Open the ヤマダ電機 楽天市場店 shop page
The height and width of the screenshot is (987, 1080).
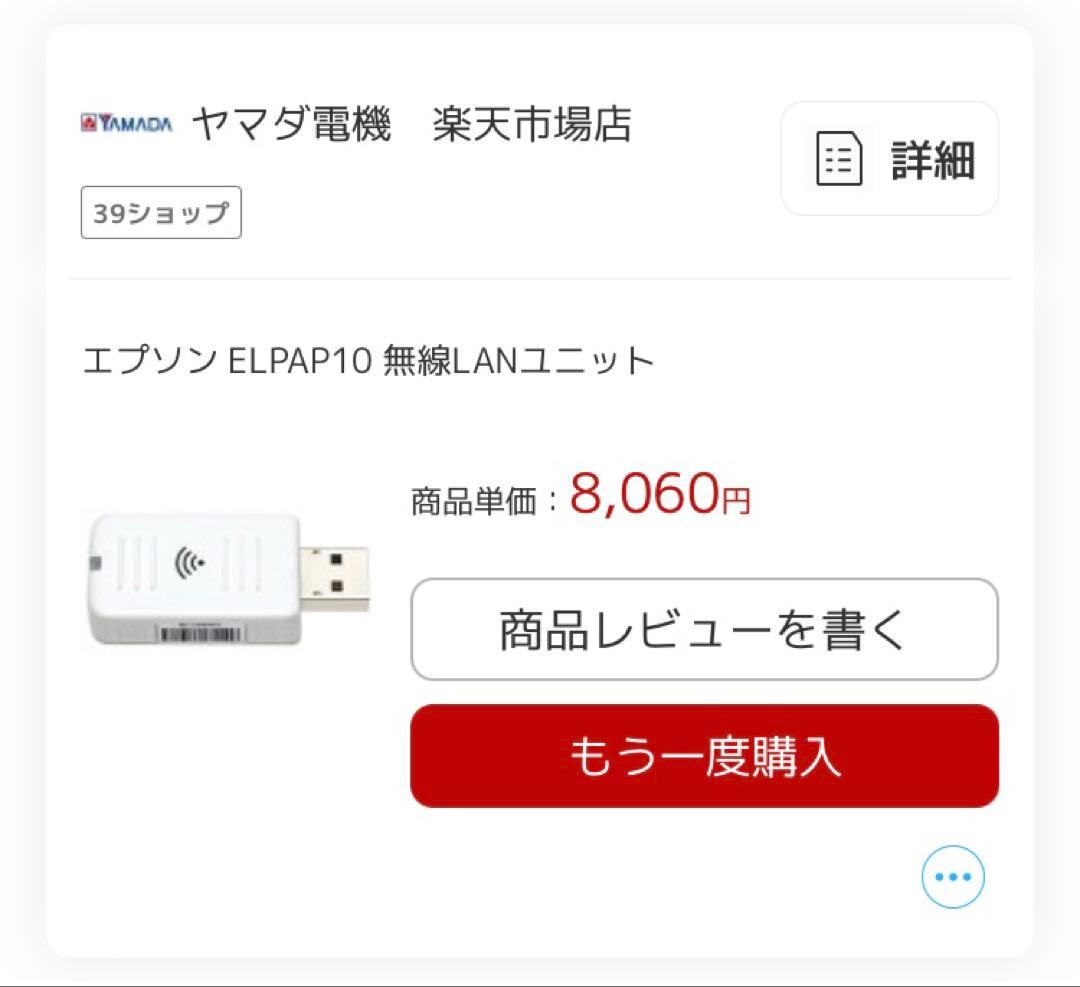click(410, 125)
